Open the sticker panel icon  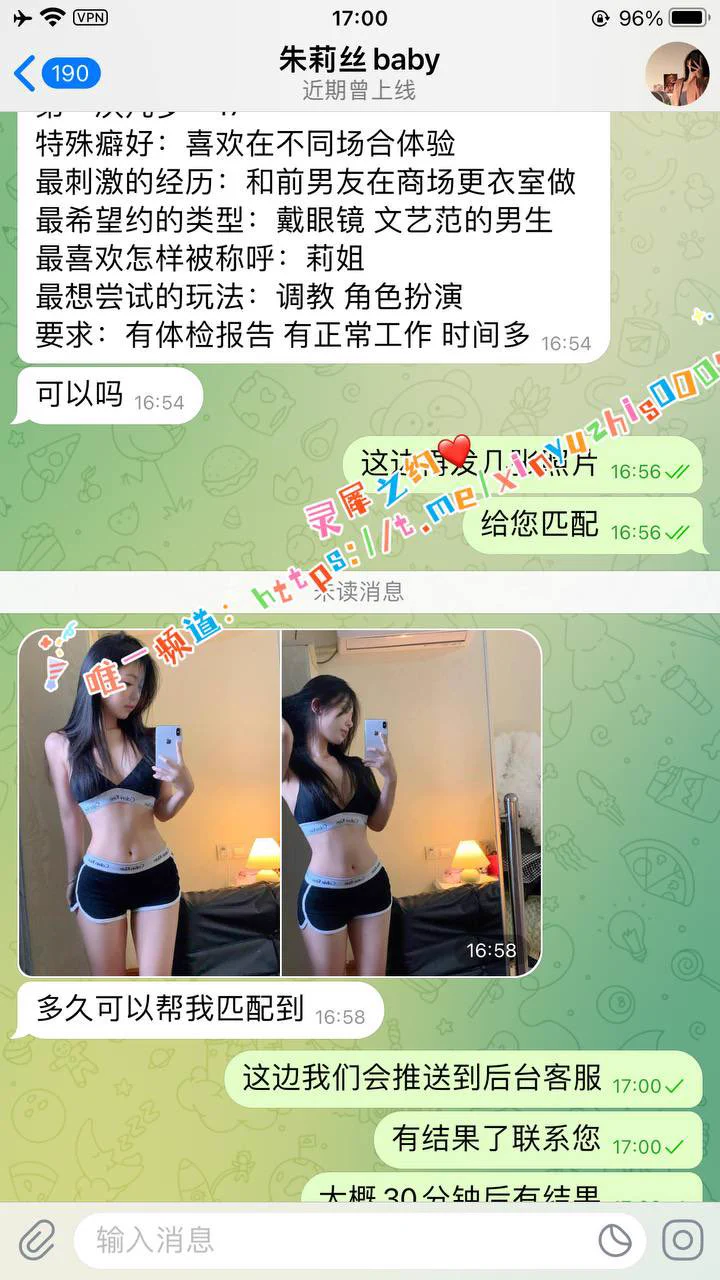[615, 1241]
